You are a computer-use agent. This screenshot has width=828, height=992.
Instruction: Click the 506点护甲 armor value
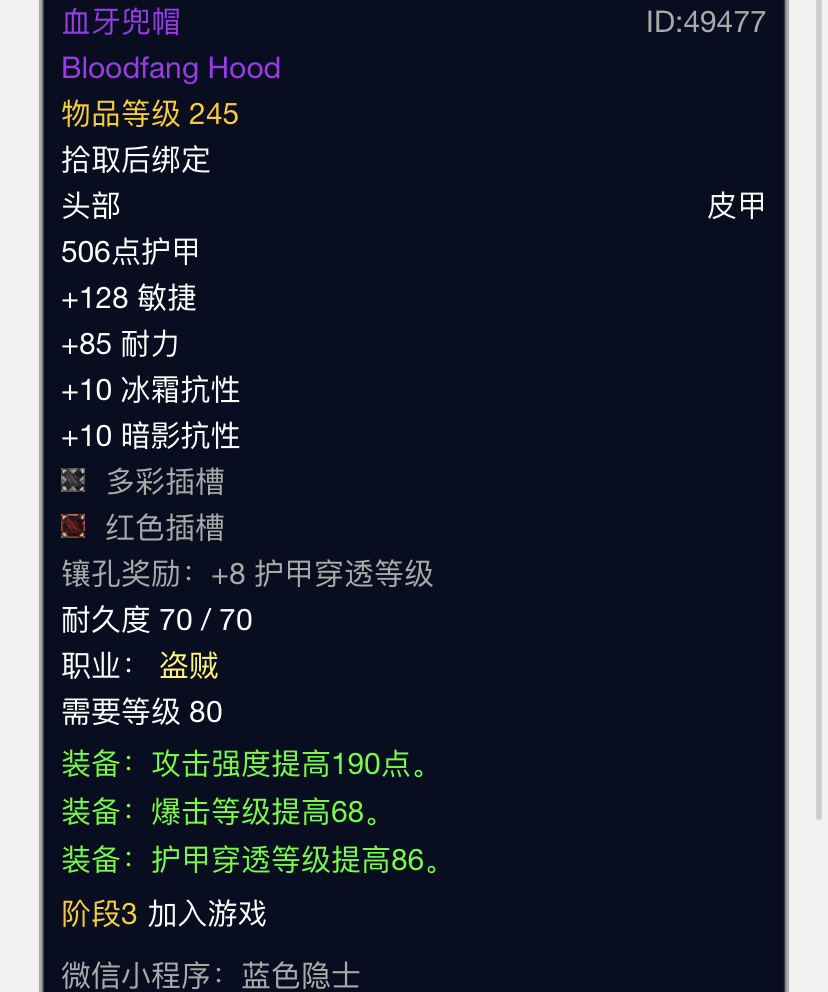130,252
